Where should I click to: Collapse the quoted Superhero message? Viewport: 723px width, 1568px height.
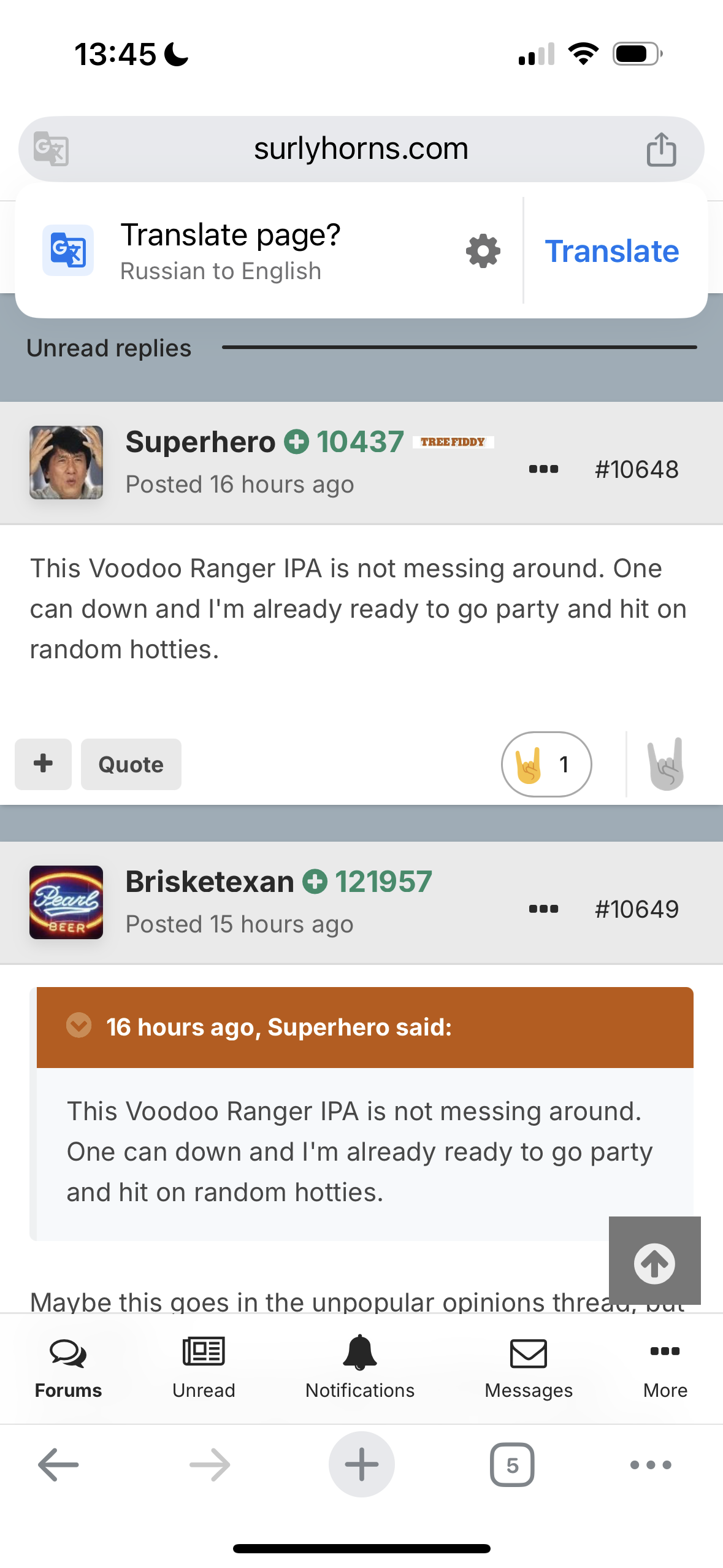tap(79, 1025)
